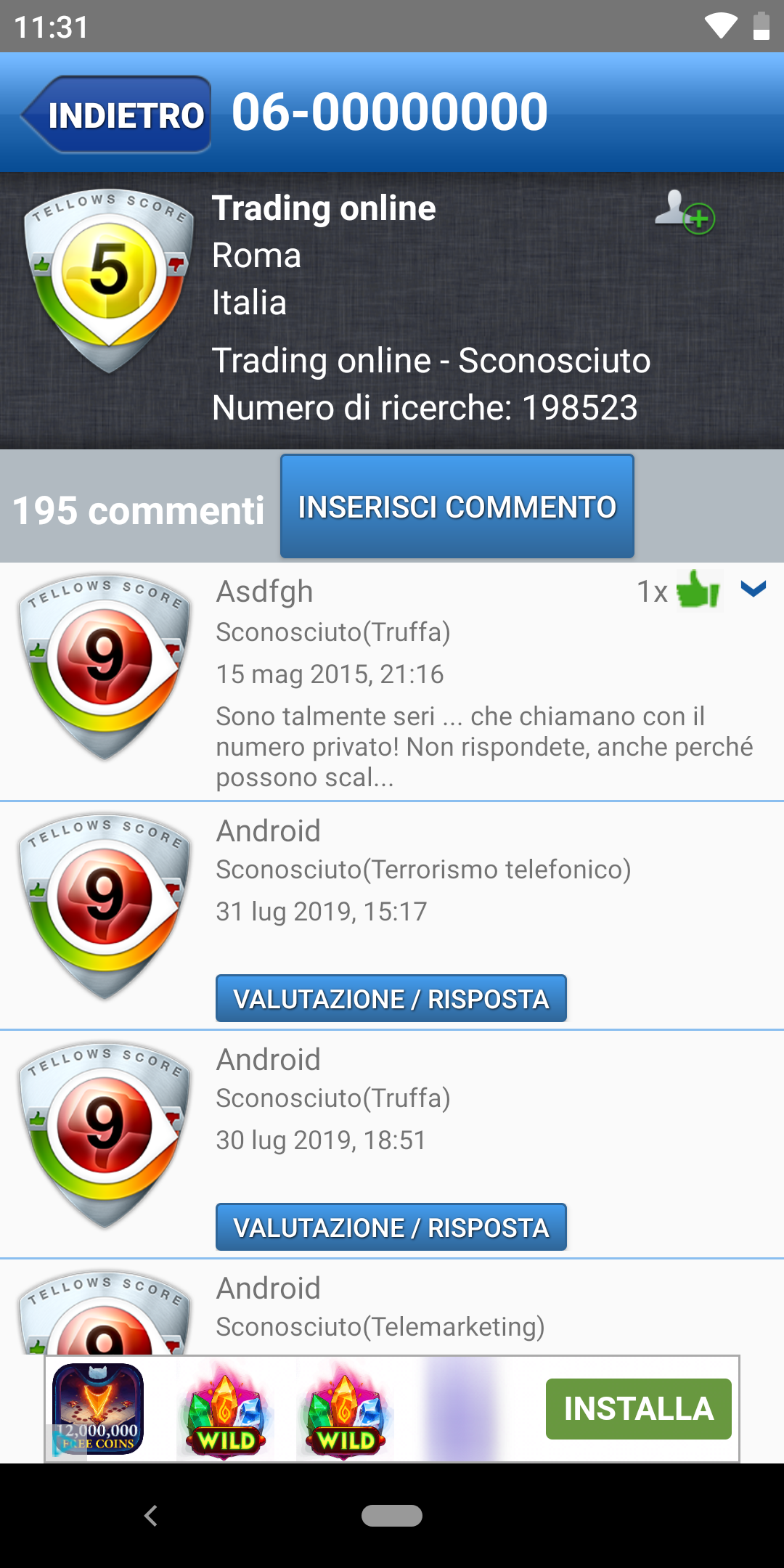The width and height of the screenshot is (784, 1568).
Task: Tap the system home pill
Action: 392,1516
